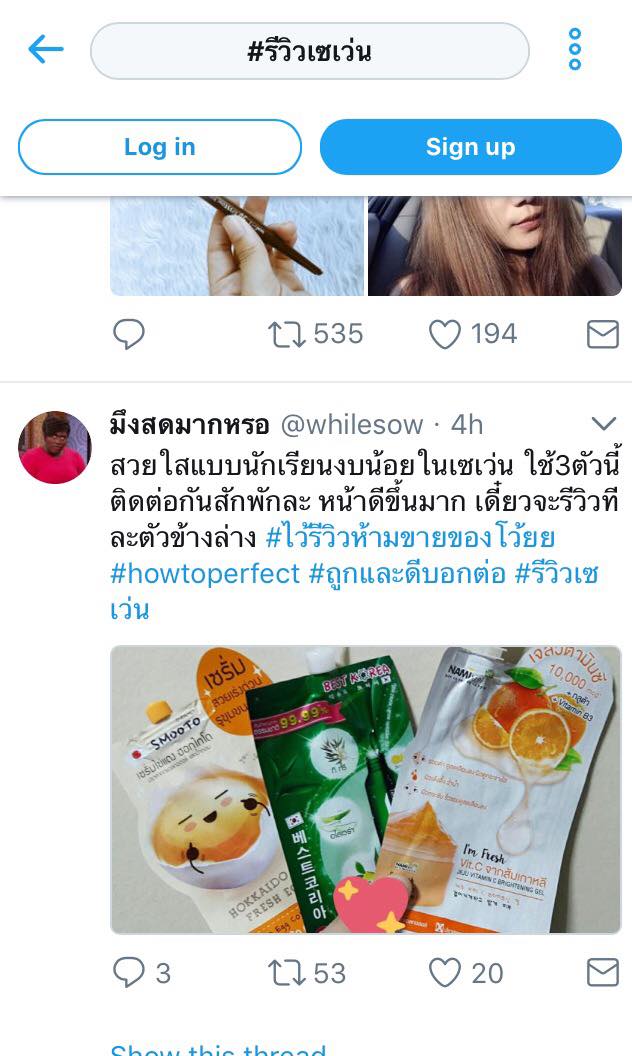Image resolution: width=632 pixels, height=1056 pixels.
Task: Tap the Sign up button
Action: click(x=470, y=147)
